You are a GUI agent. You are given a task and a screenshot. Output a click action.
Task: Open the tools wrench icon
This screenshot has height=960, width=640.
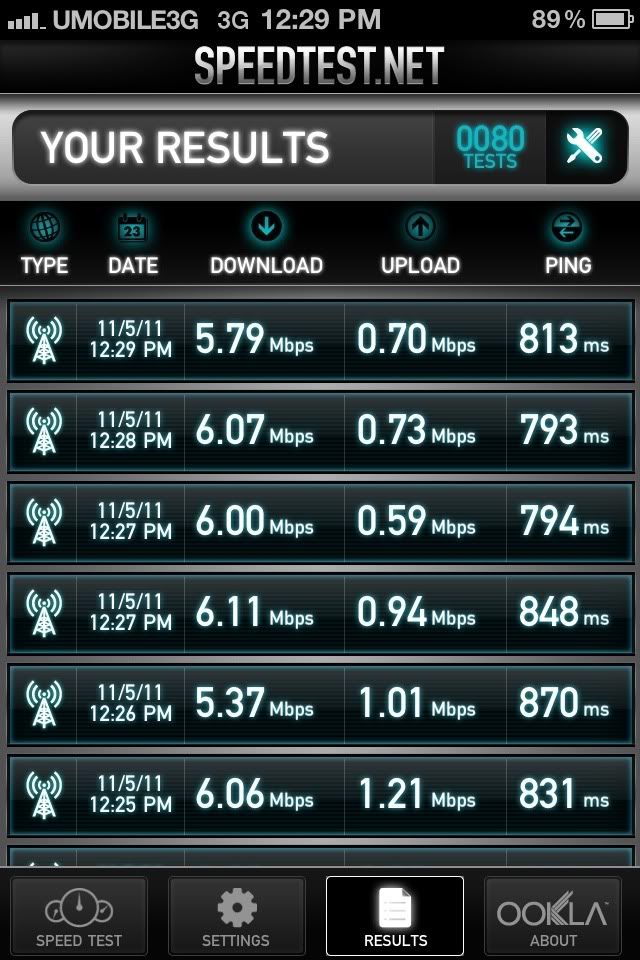(x=586, y=147)
